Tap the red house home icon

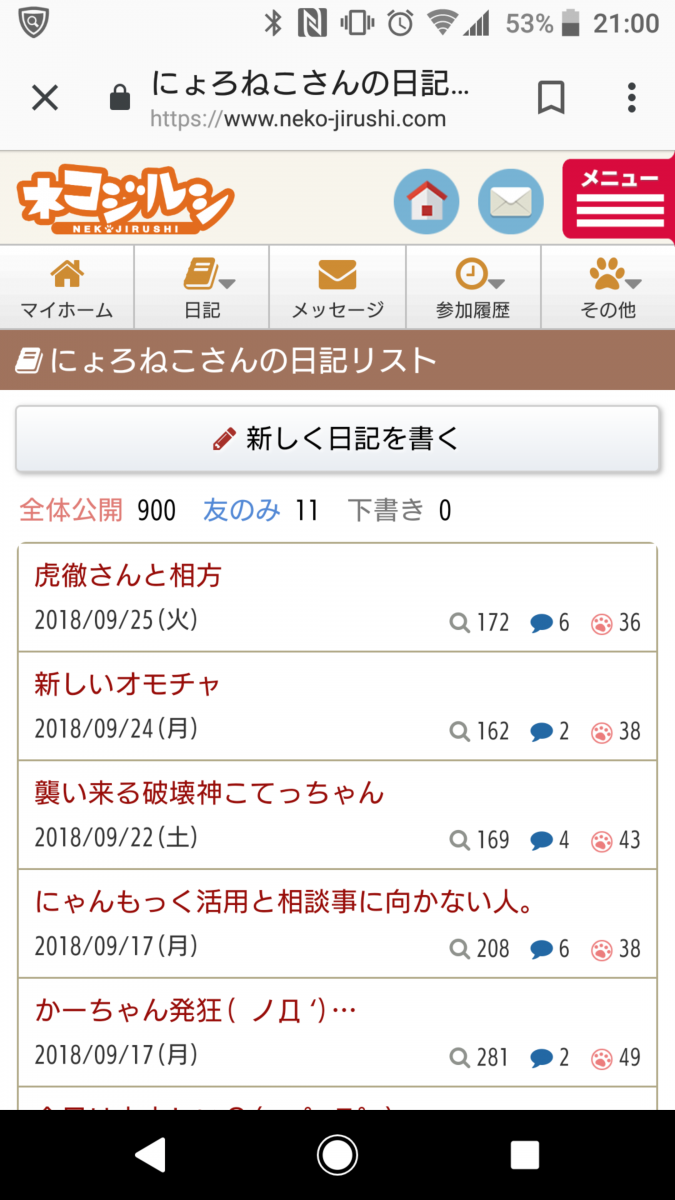[426, 201]
